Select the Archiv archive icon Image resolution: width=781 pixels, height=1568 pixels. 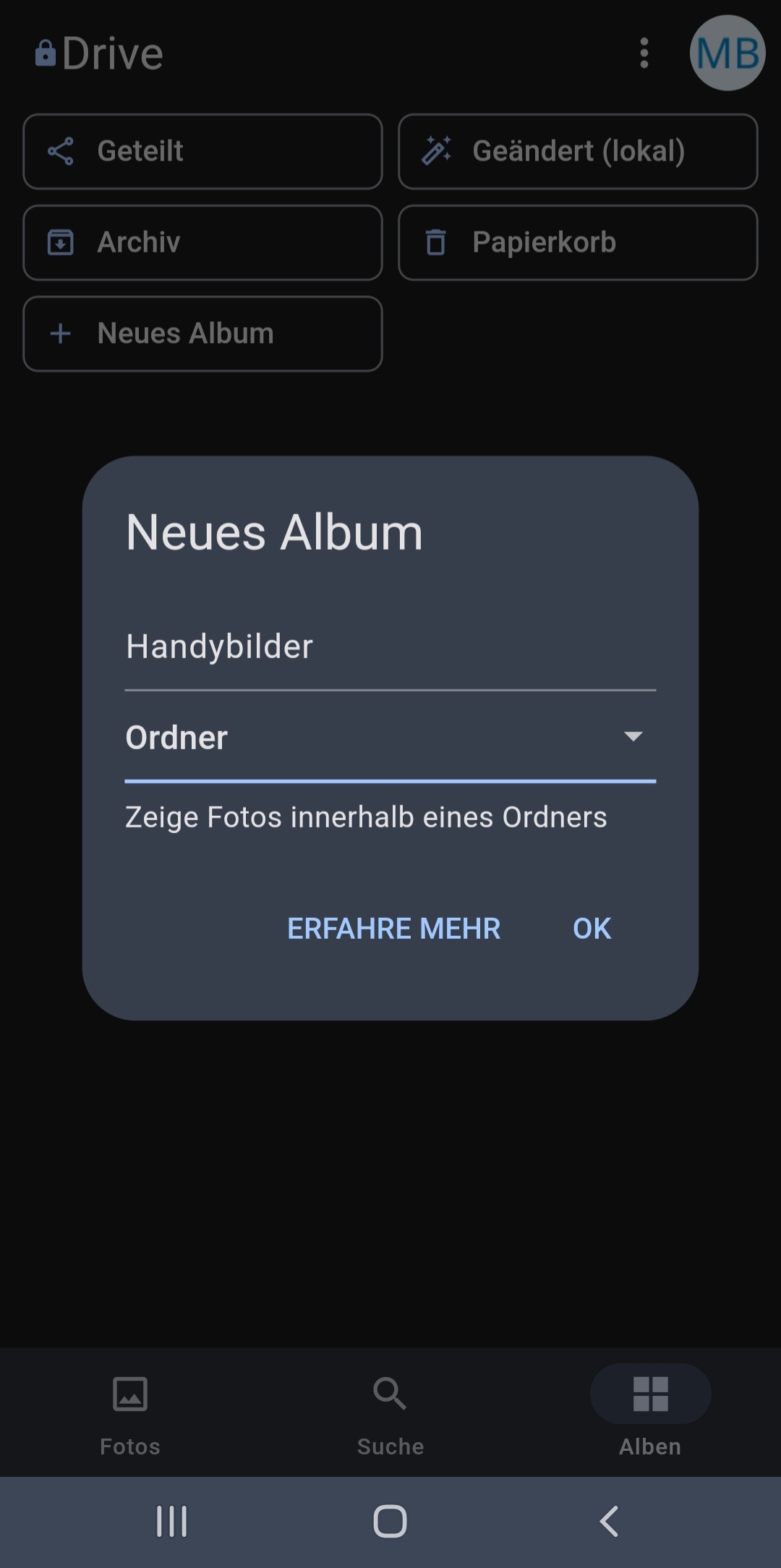(x=62, y=243)
